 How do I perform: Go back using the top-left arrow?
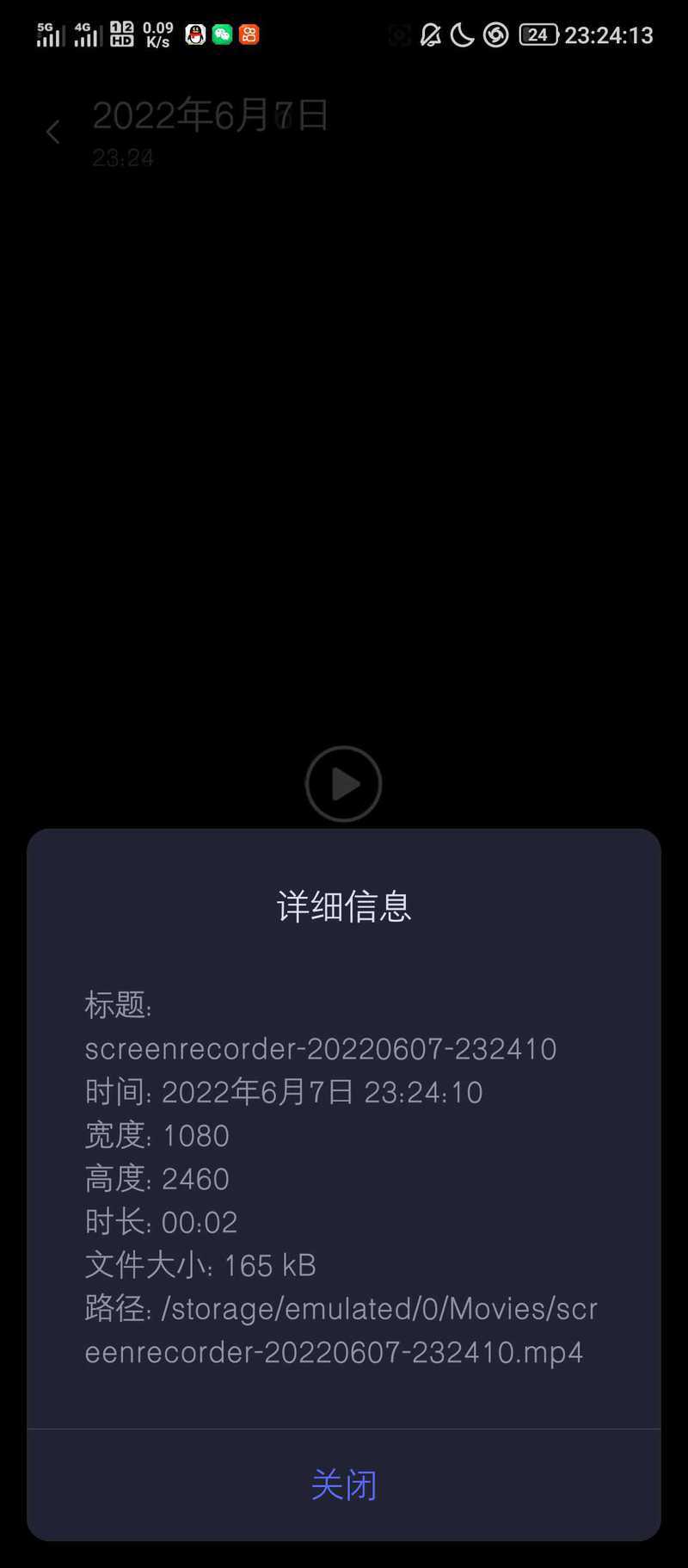pos(53,133)
